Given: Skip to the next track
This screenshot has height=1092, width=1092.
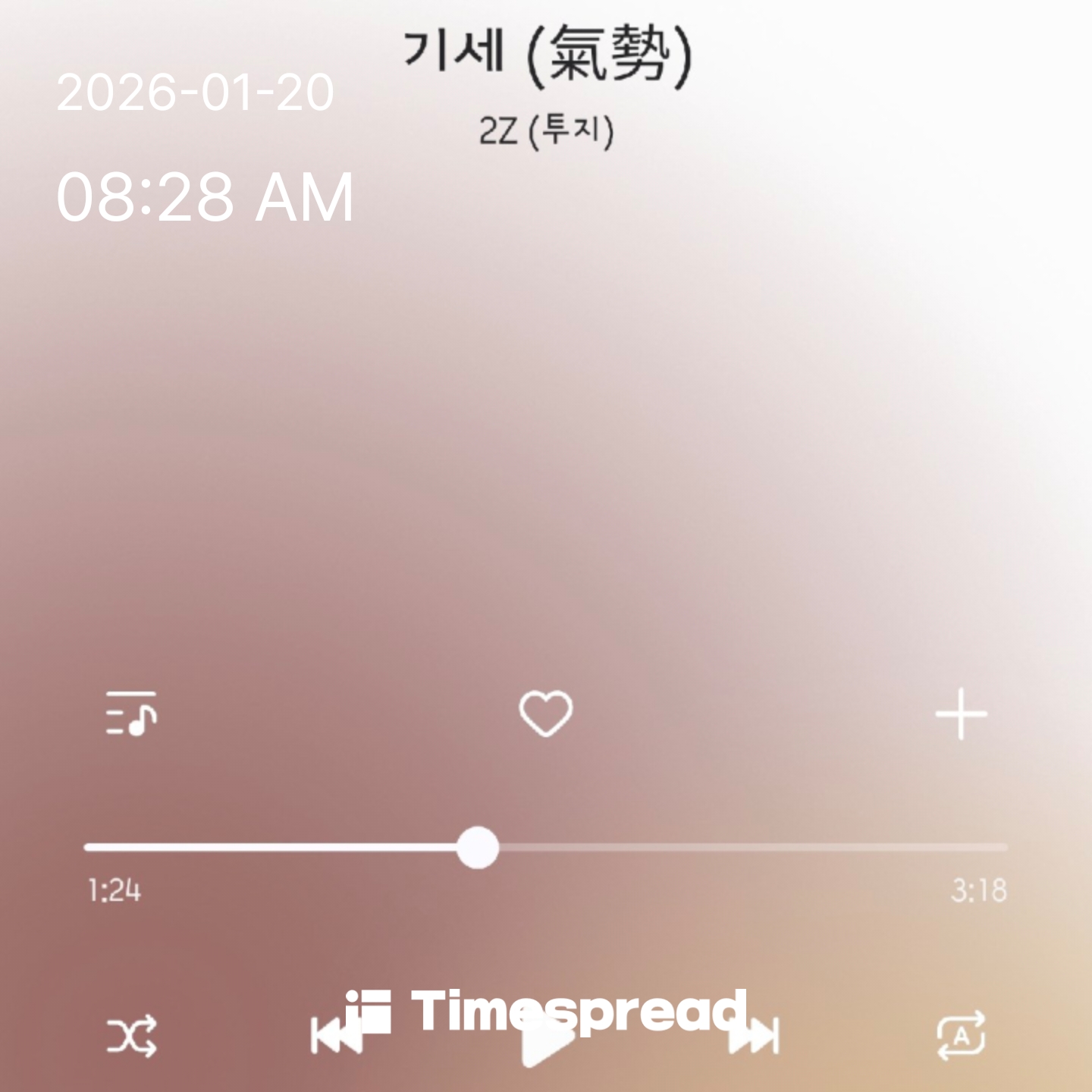Looking at the screenshot, I should 755,1037.
